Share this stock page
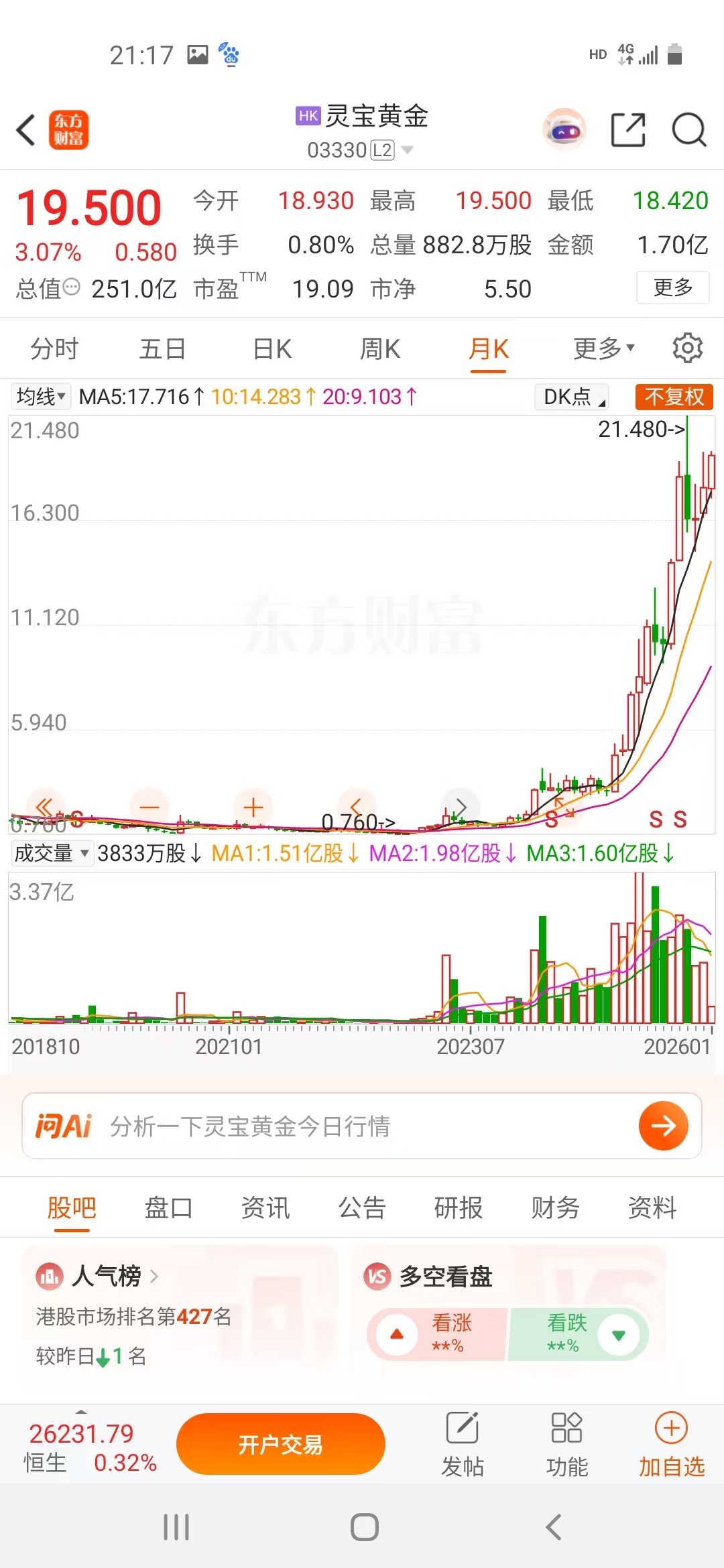This screenshot has width=724, height=1568. tap(628, 129)
